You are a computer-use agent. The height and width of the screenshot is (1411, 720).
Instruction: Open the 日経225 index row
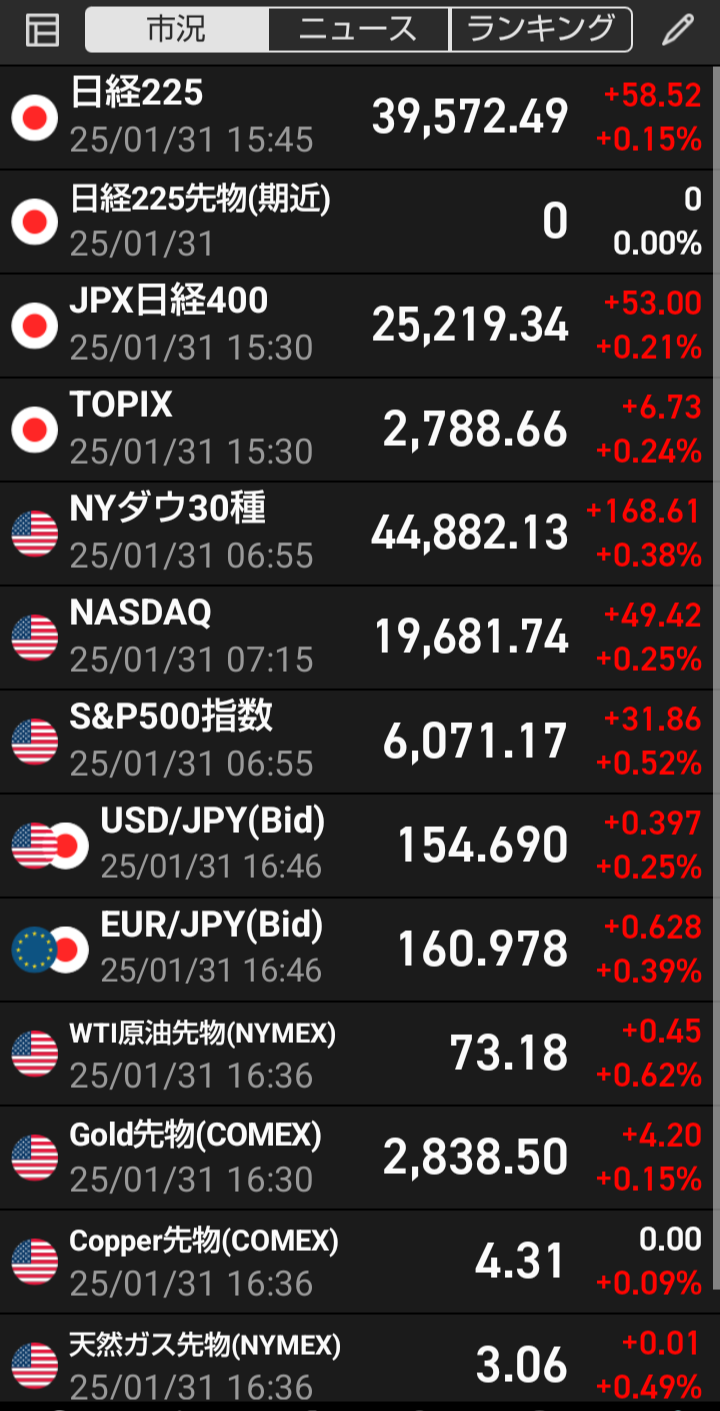click(x=356, y=118)
